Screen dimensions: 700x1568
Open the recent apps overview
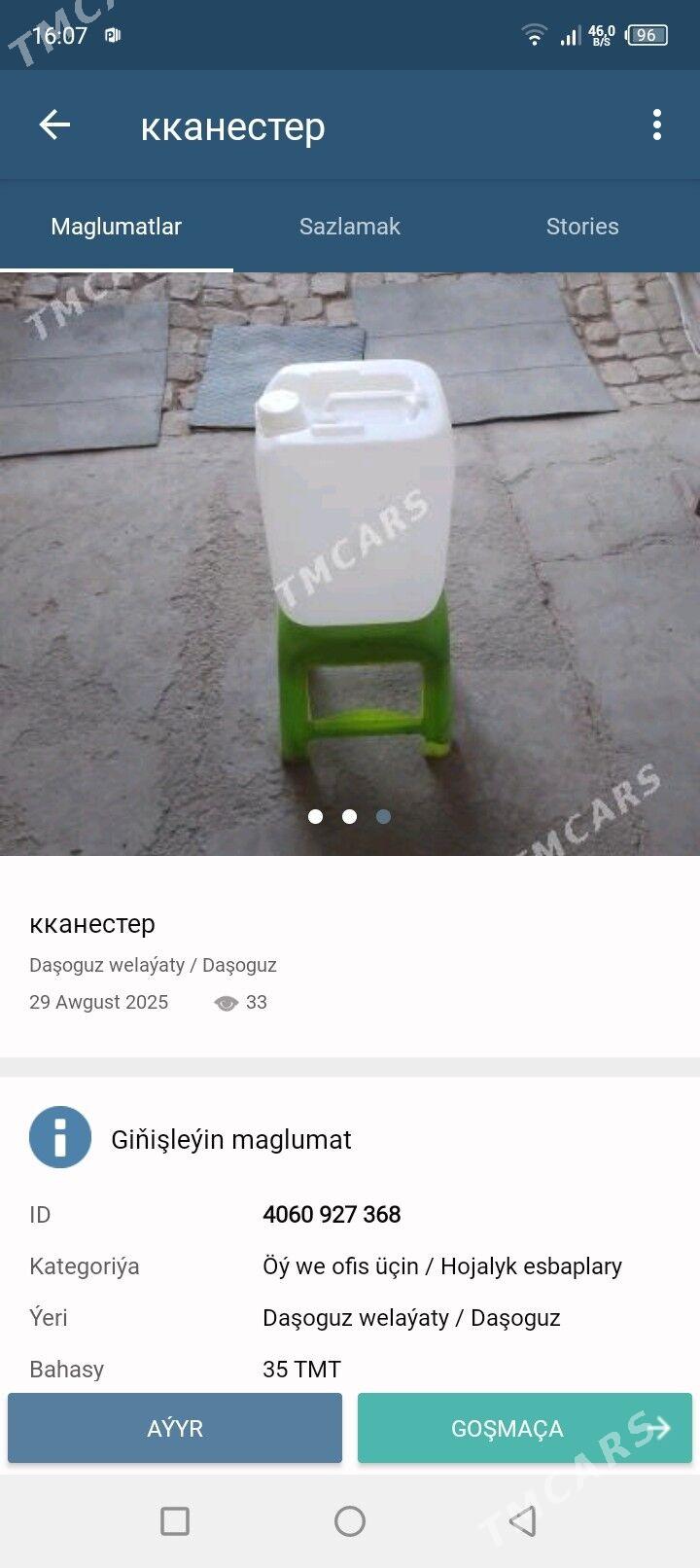pyautogui.click(x=175, y=1521)
